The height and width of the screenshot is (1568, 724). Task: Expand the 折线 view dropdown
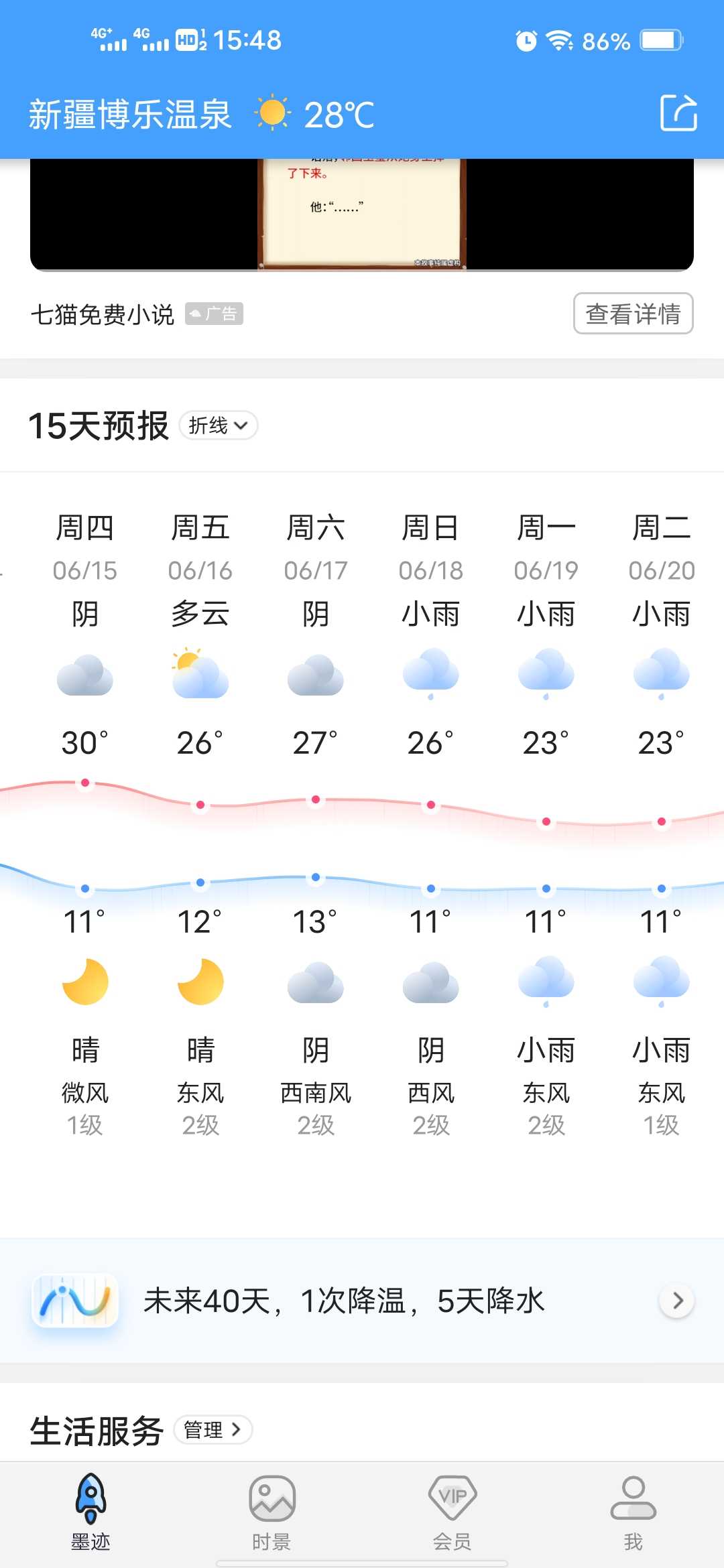tap(219, 426)
